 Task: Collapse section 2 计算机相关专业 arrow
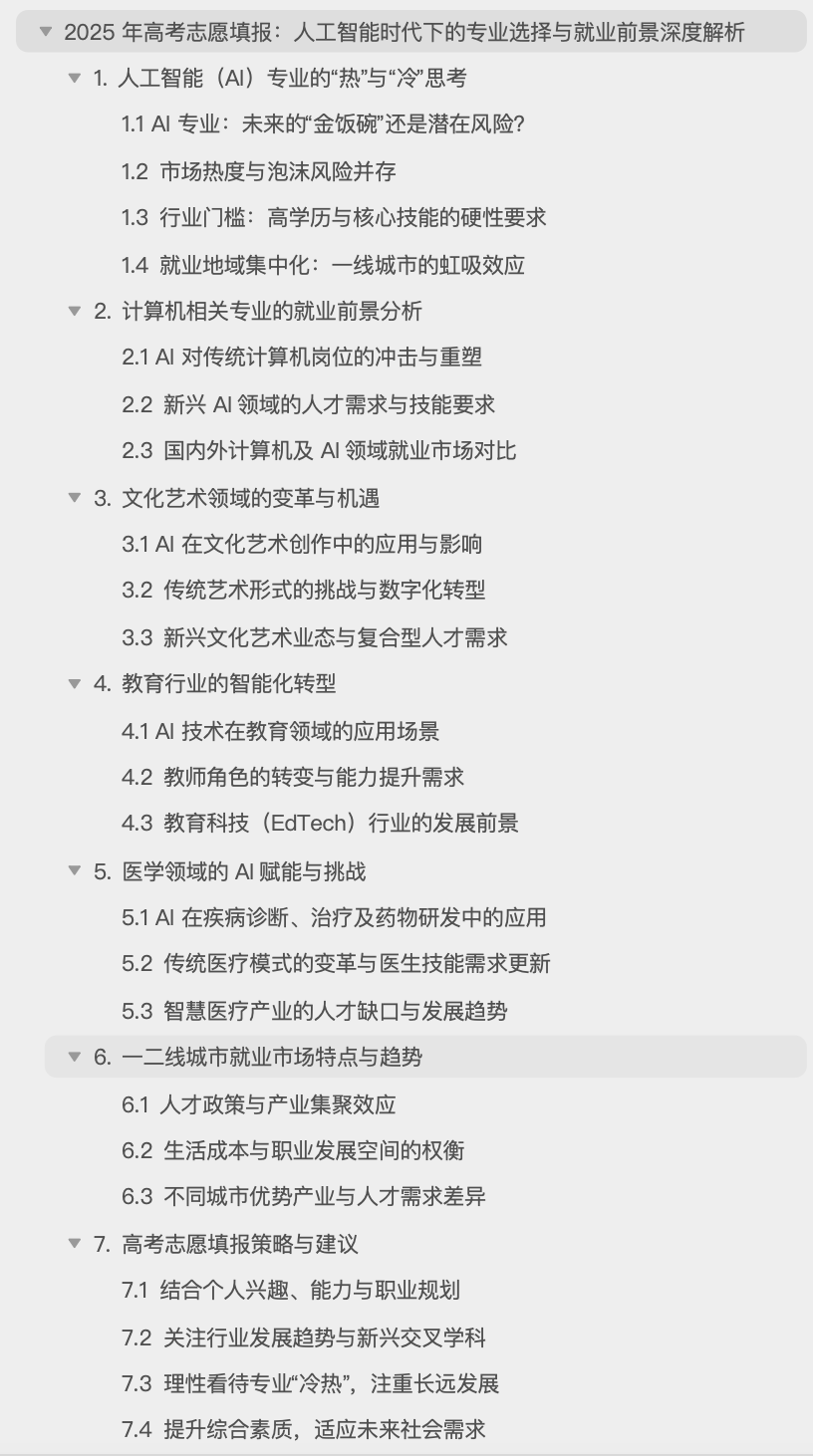point(74,311)
